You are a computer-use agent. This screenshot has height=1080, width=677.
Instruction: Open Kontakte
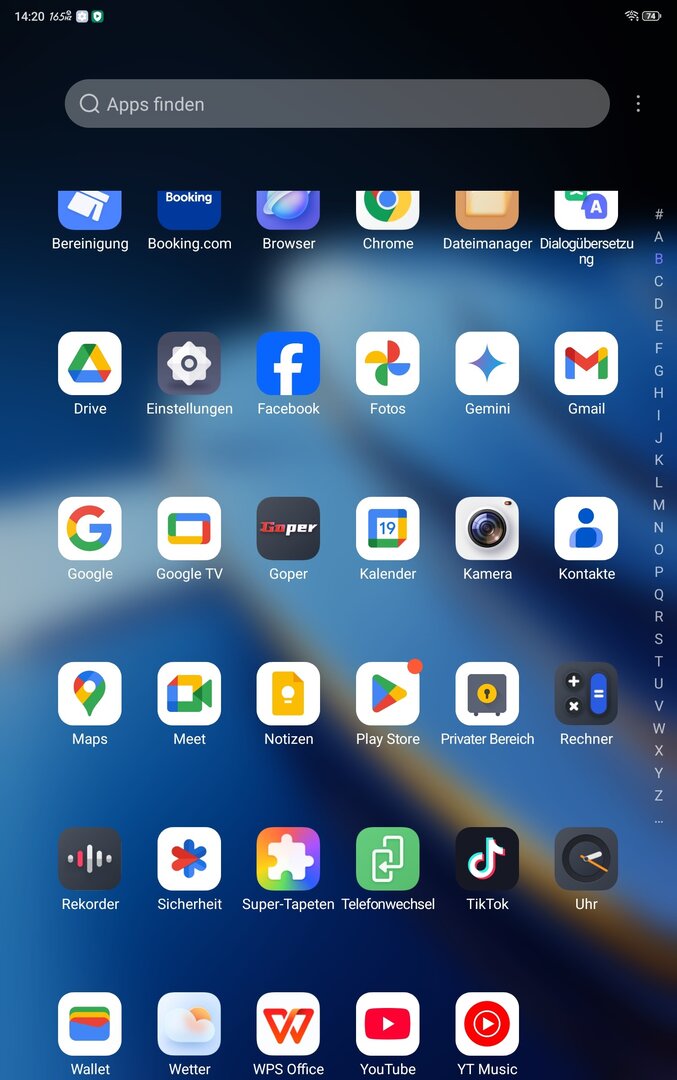click(586, 530)
